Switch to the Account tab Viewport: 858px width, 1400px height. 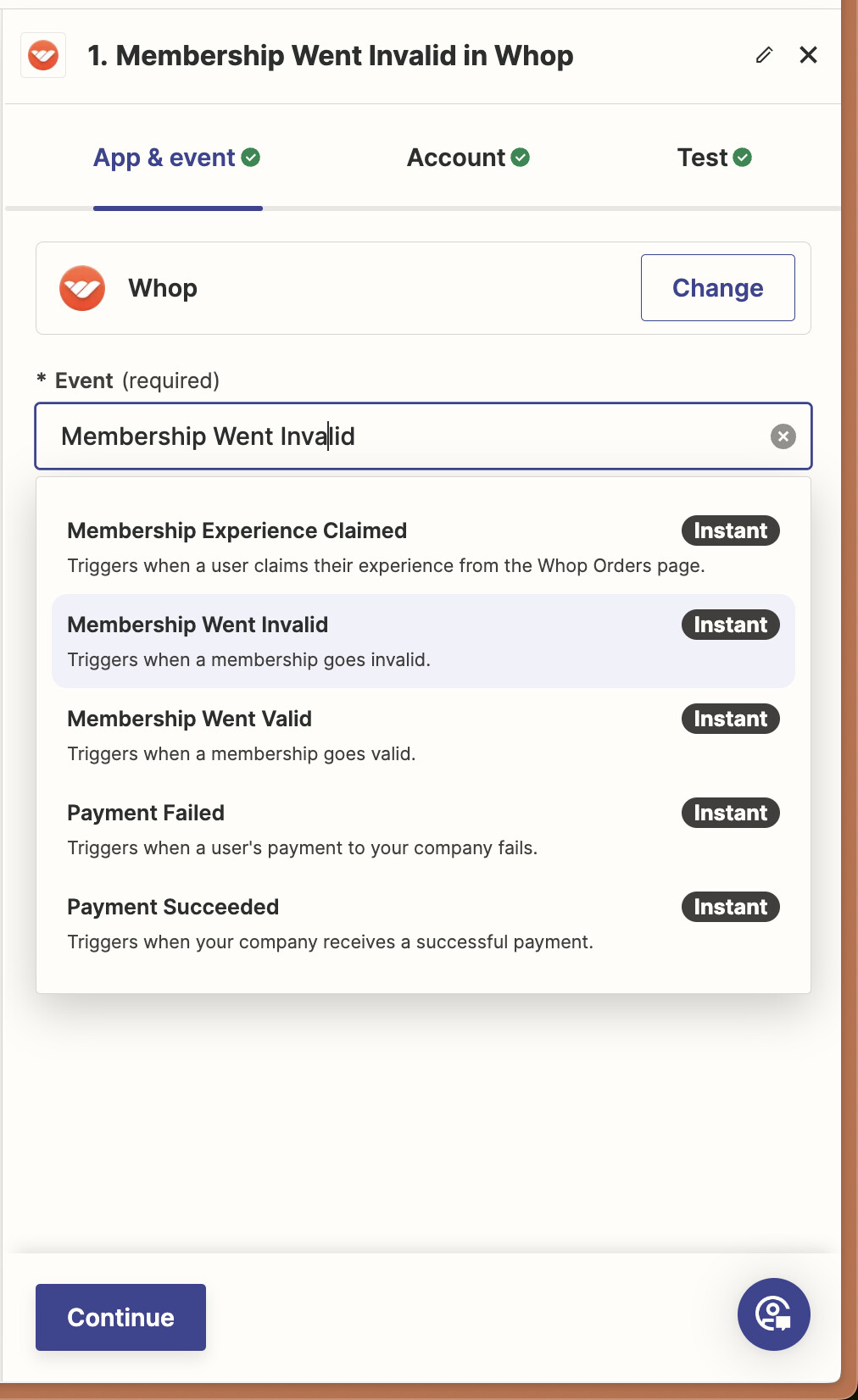468,158
